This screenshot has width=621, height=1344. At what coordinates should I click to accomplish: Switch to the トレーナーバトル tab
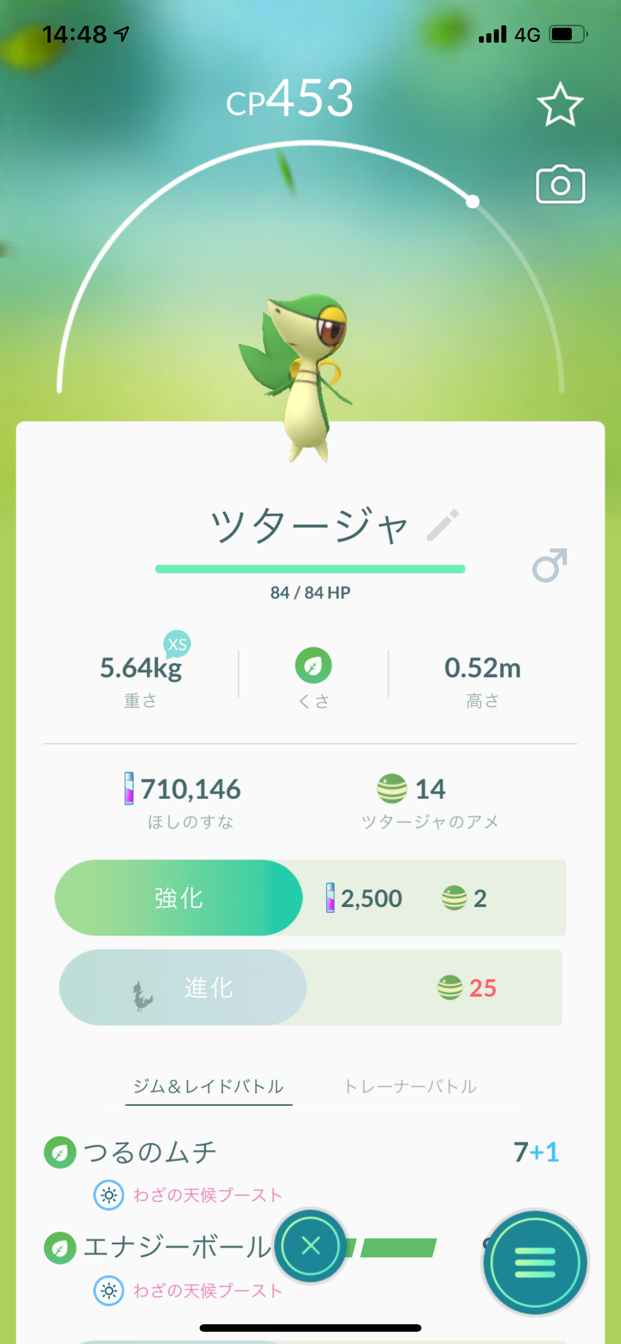[410, 1086]
